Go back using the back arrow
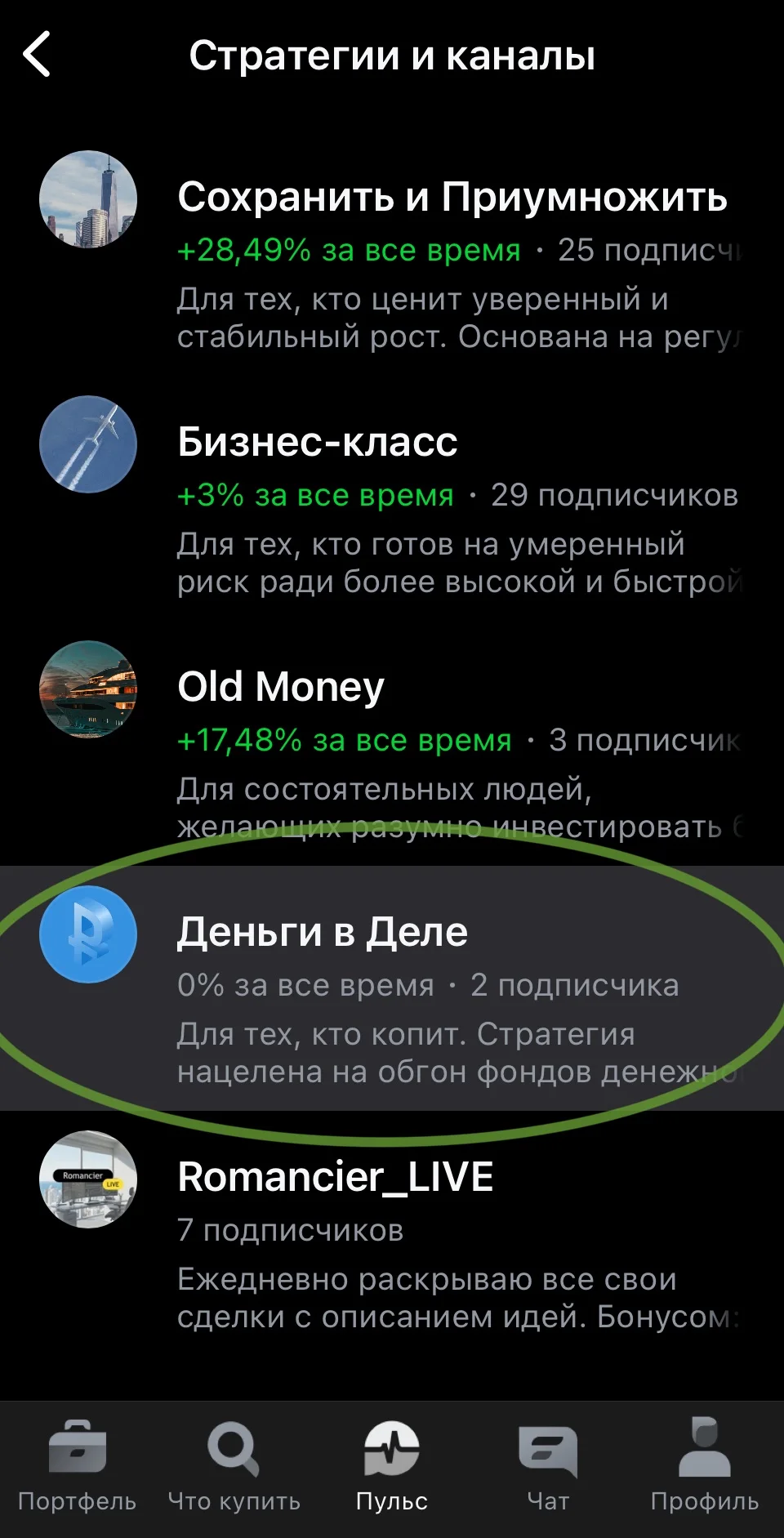Viewport: 784px width, 1538px height. (38, 55)
